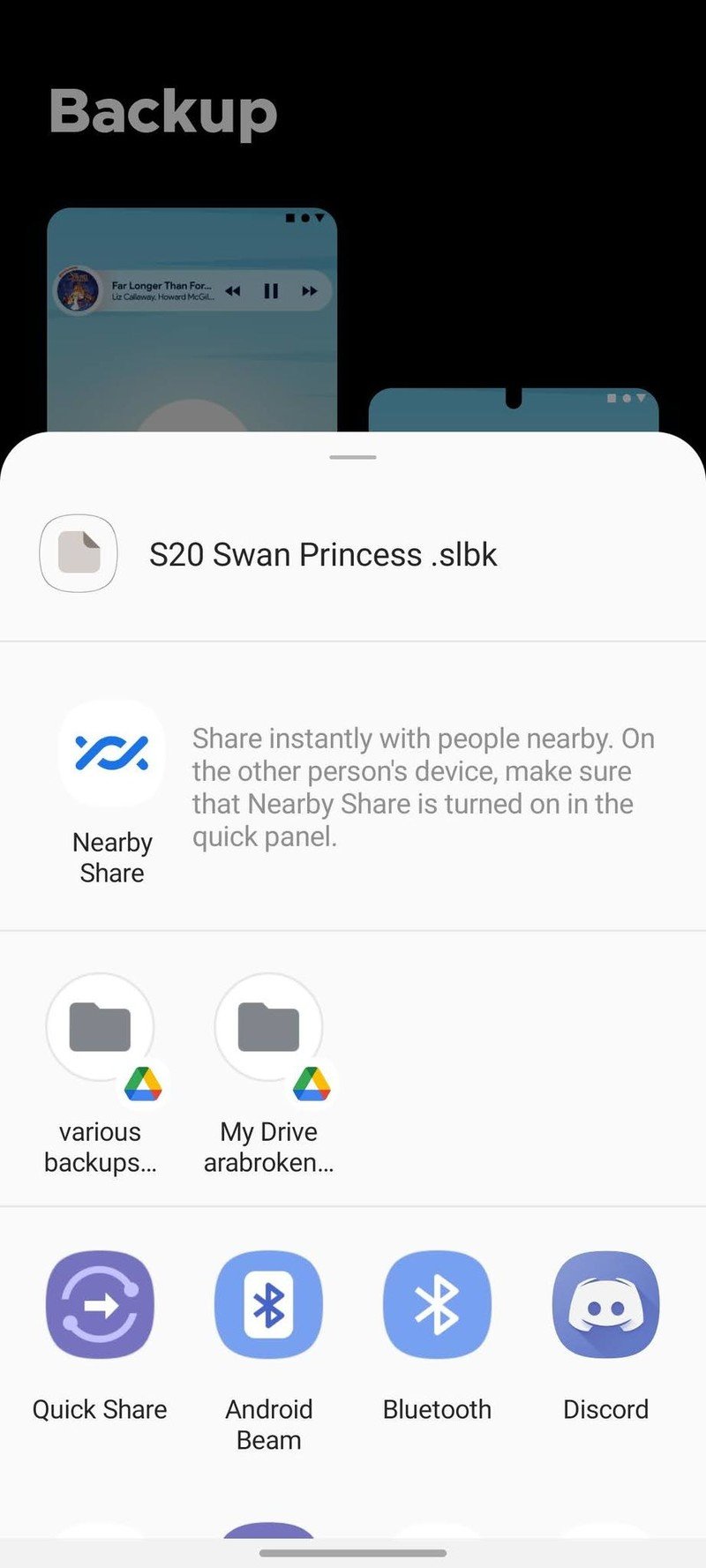Screen dimensions: 706x1568
Task: Choose Android Beam to share
Action: point(268,1304)
